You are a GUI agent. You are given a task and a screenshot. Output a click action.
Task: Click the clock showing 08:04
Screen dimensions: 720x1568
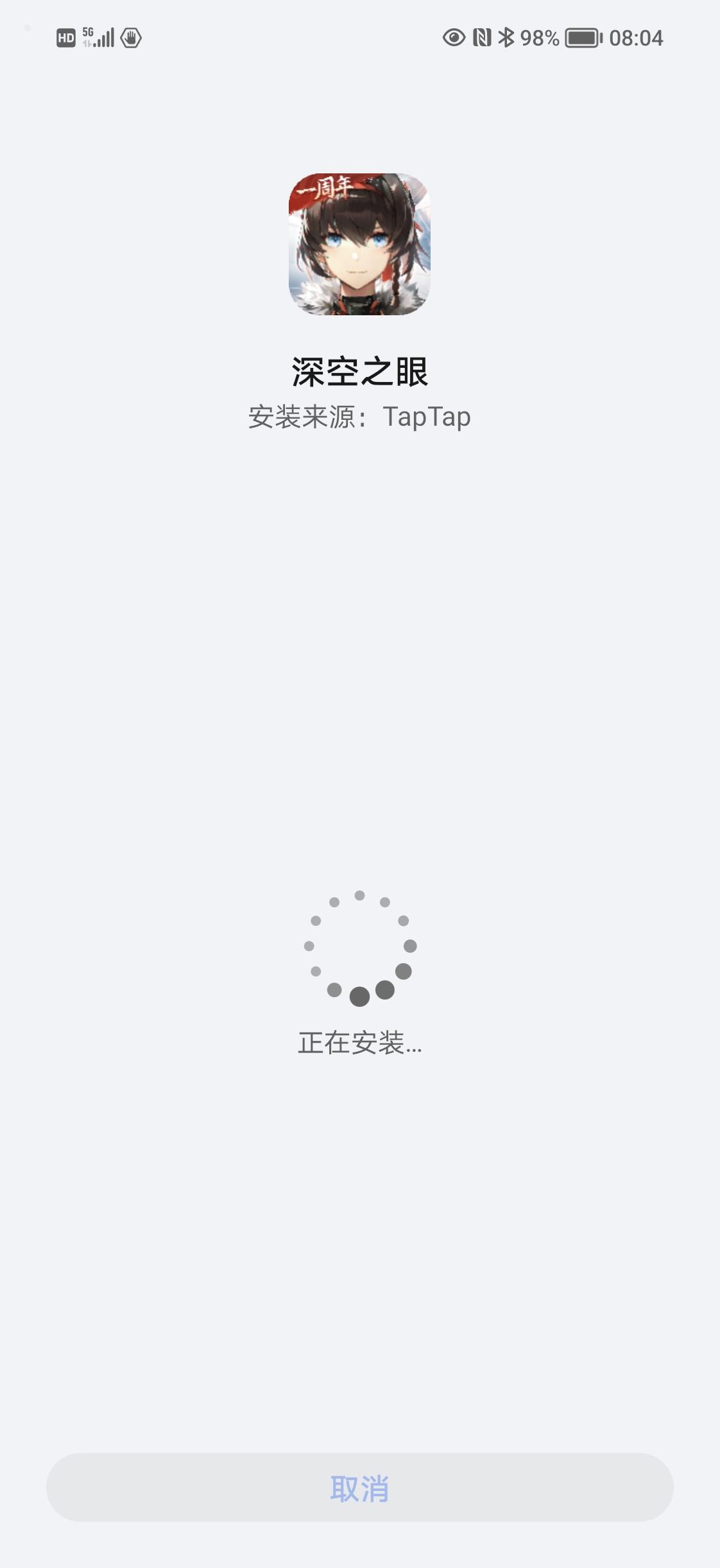(x=635, y=39)
